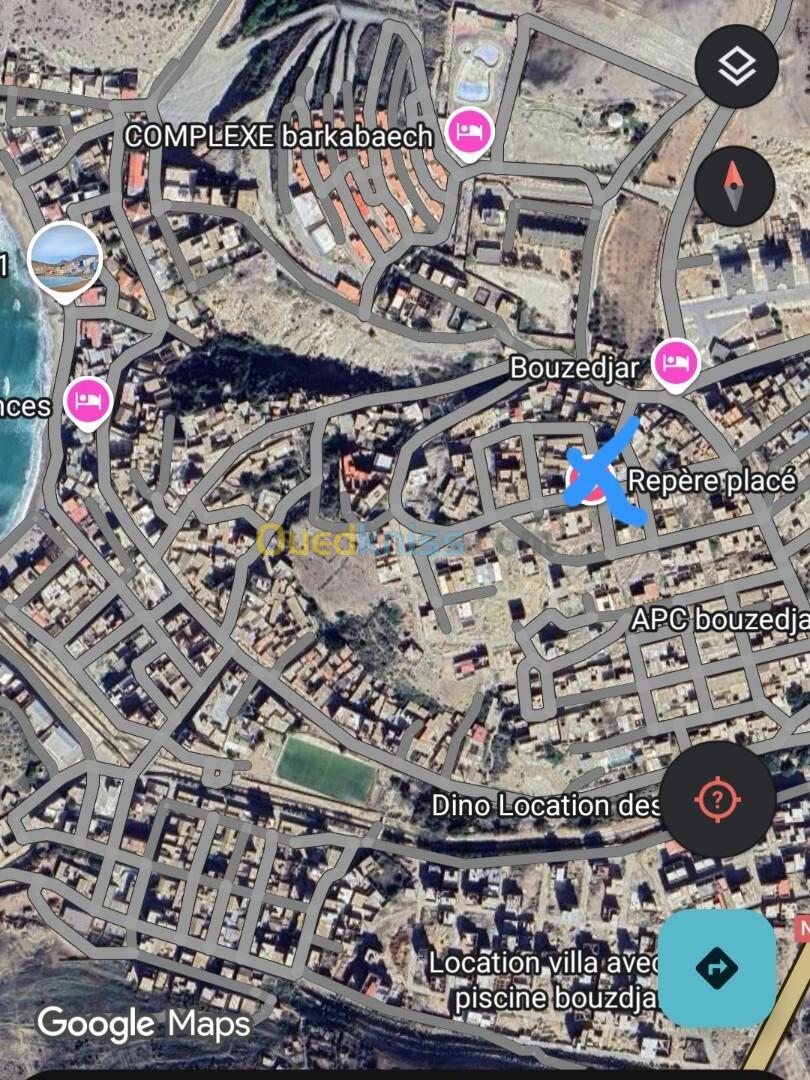Viewport: 810px width, 1080px height.
Task: Open the beach photo marker
Action: coord(64,257)
